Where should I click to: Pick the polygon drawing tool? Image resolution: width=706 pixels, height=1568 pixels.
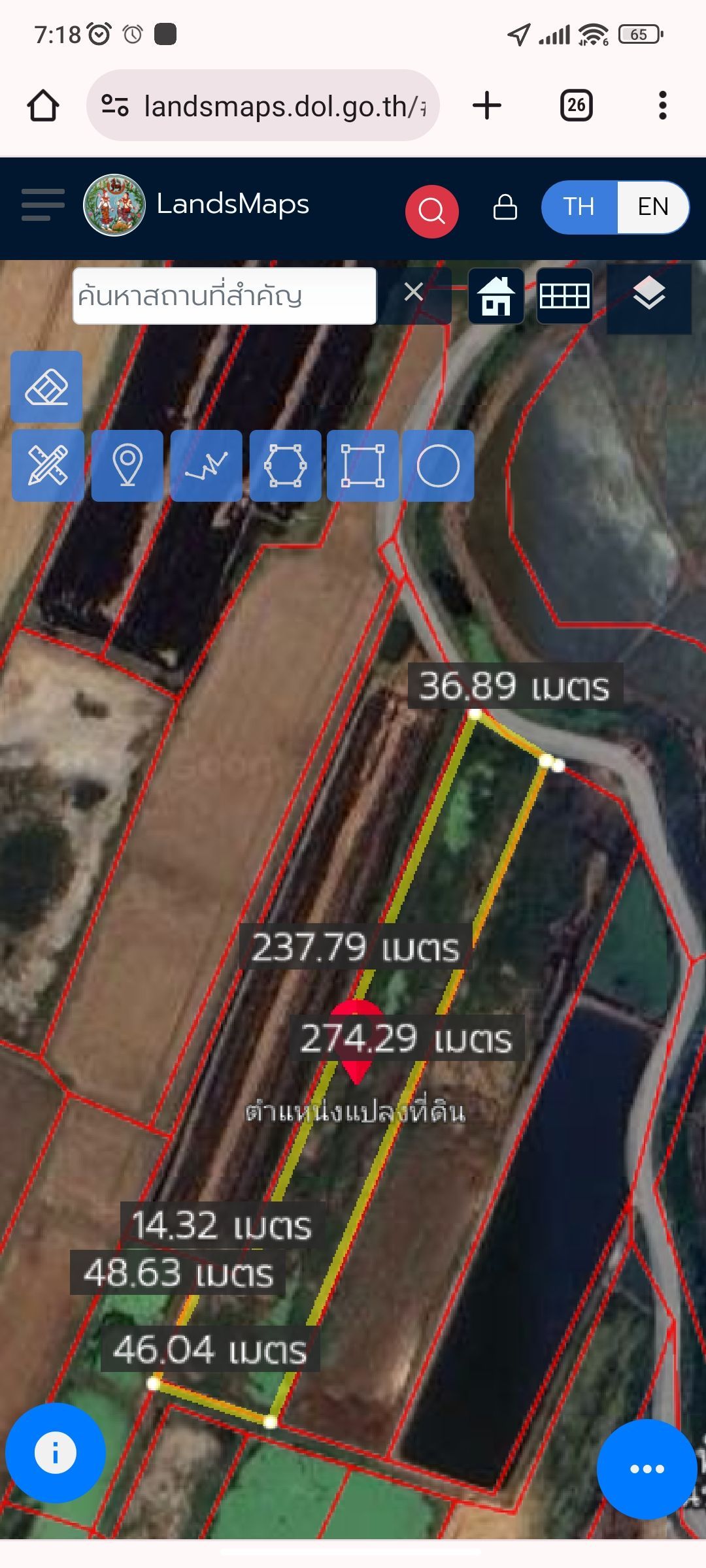click(x=285, y=465)
